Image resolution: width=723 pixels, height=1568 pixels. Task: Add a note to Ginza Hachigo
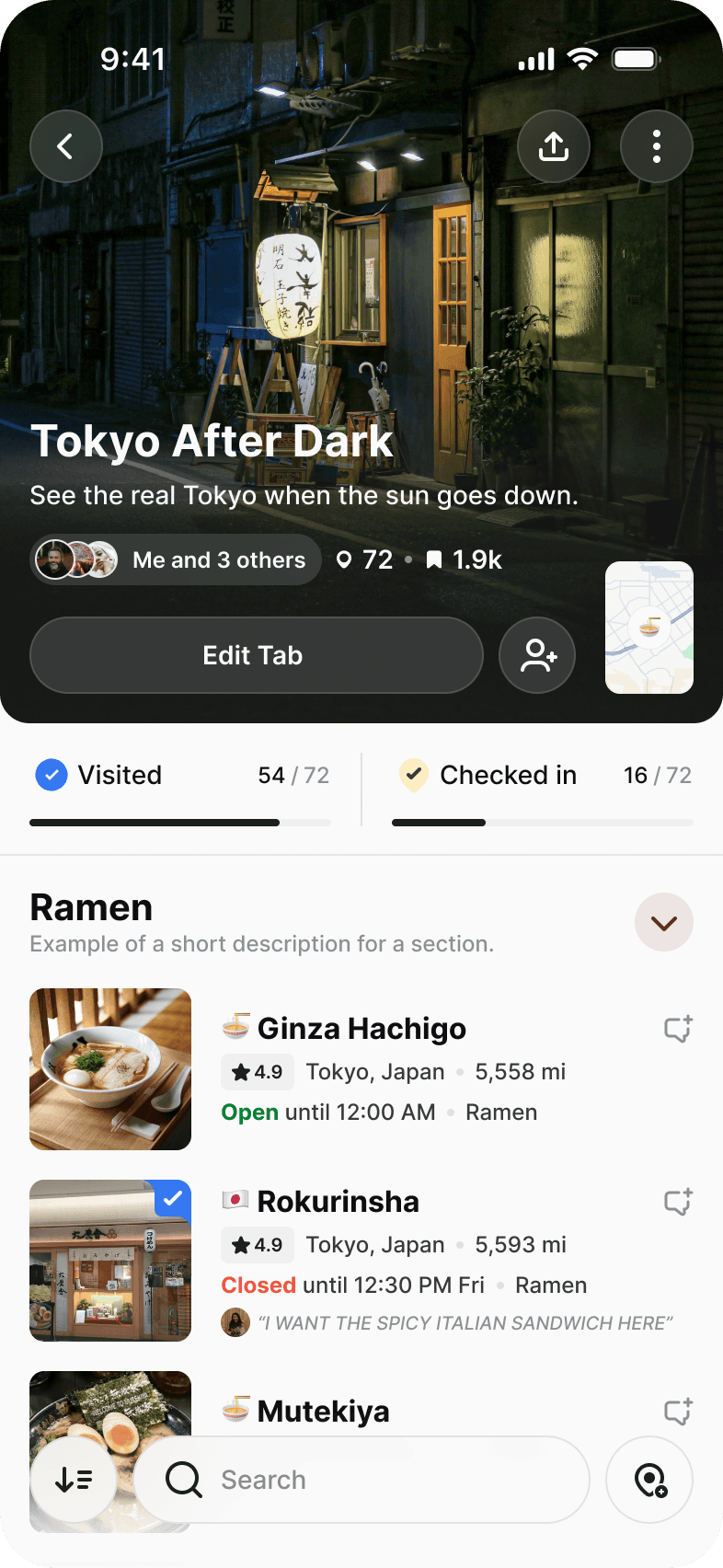[x=678, y=1029]
